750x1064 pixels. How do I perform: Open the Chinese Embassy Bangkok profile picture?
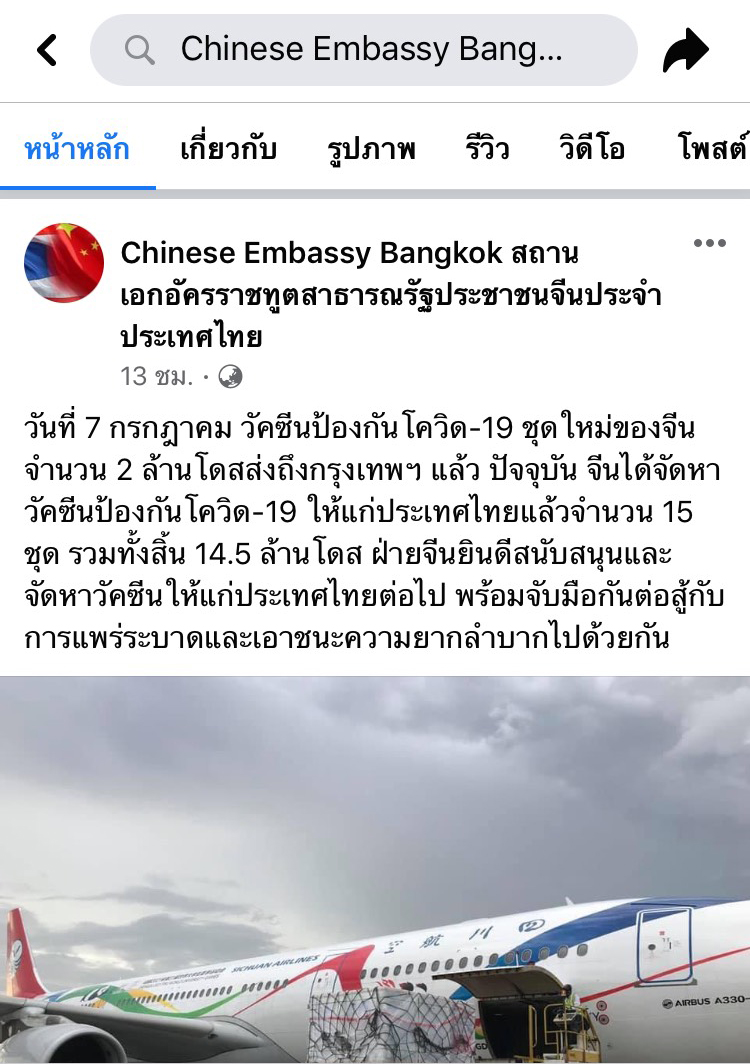(64, 263)
